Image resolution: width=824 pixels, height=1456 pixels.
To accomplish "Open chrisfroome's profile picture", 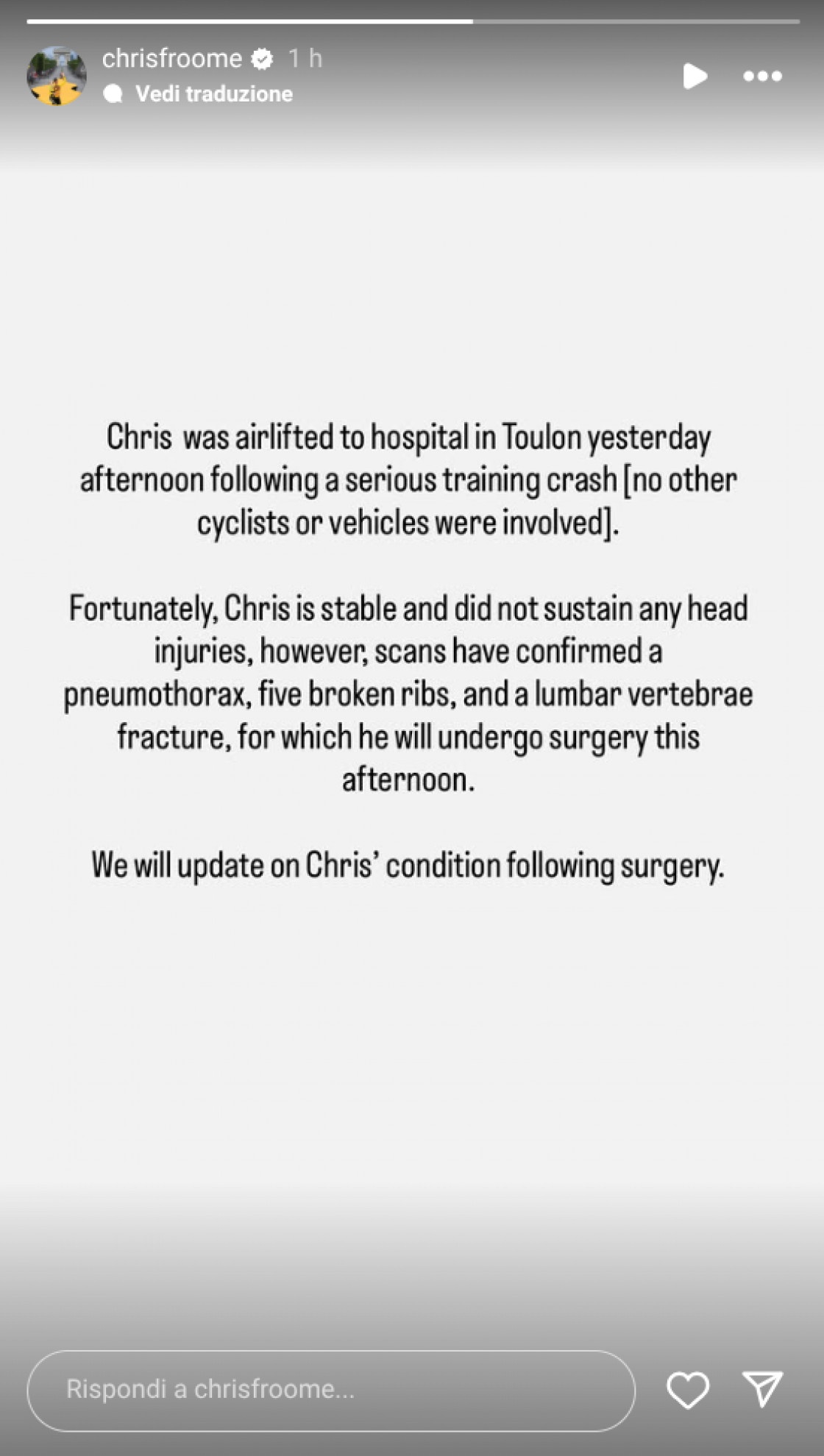I will [x=57, y=76].
